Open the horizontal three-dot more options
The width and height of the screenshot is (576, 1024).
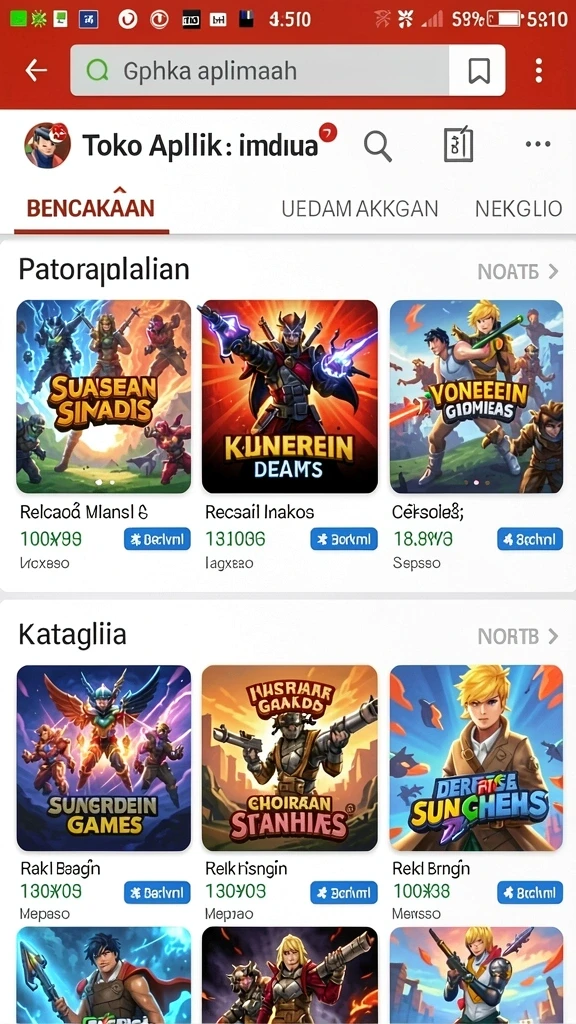(538, 144)
